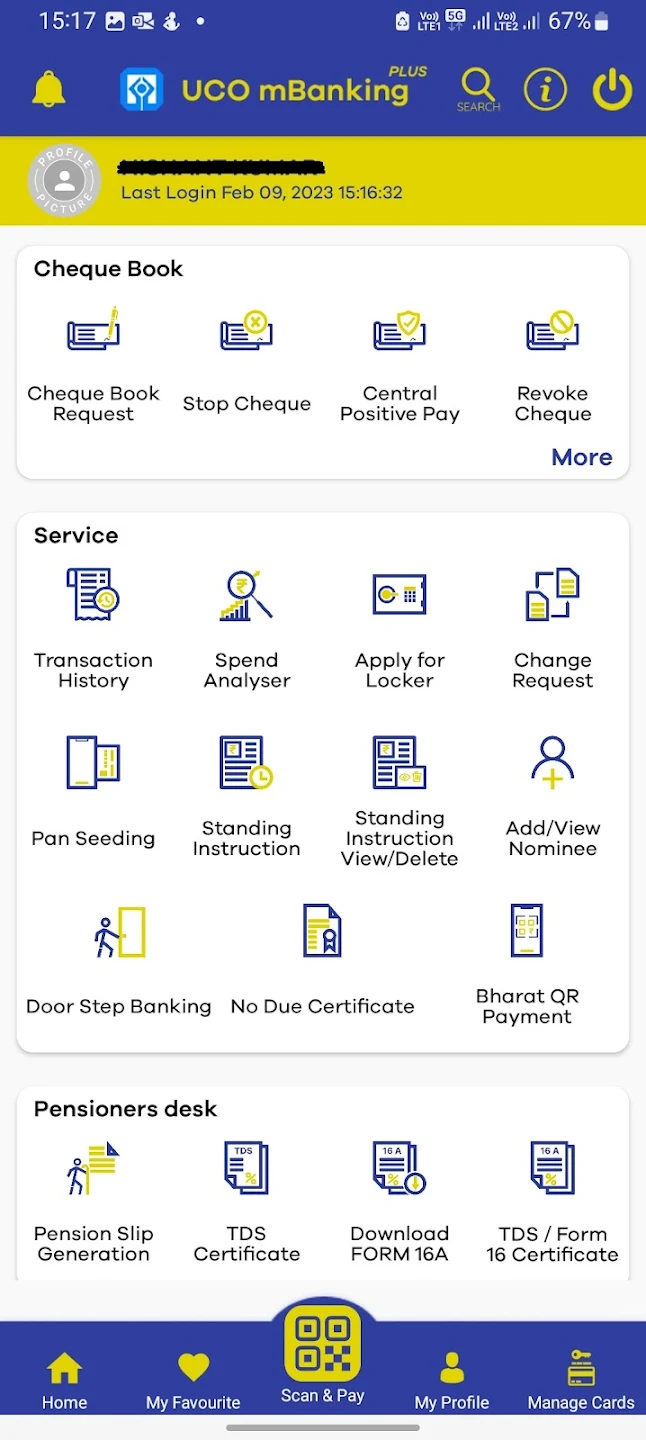Show more cheque book options
This screenshot has width=646, height=1440.
click(x=581, y=457)
